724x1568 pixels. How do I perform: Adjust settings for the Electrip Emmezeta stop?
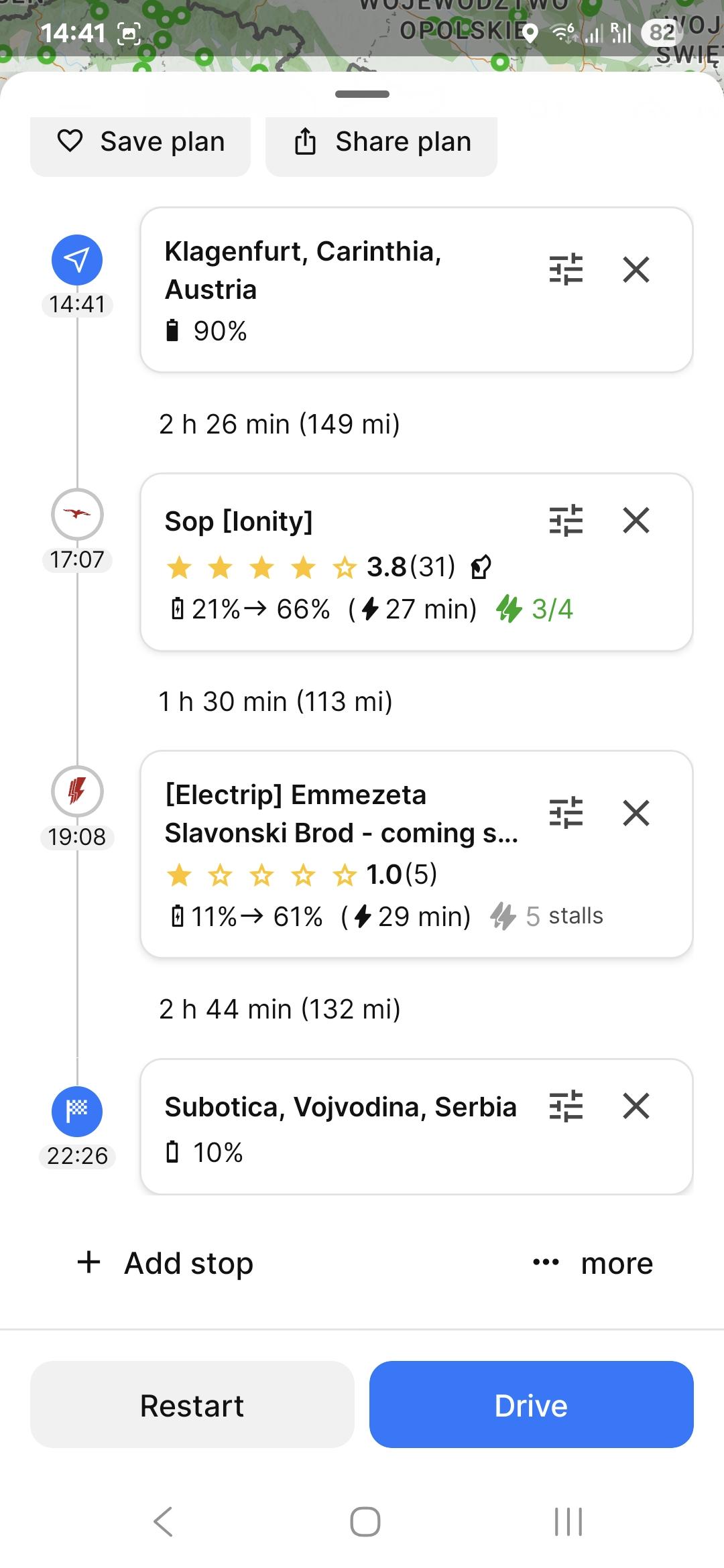[566, 813]
